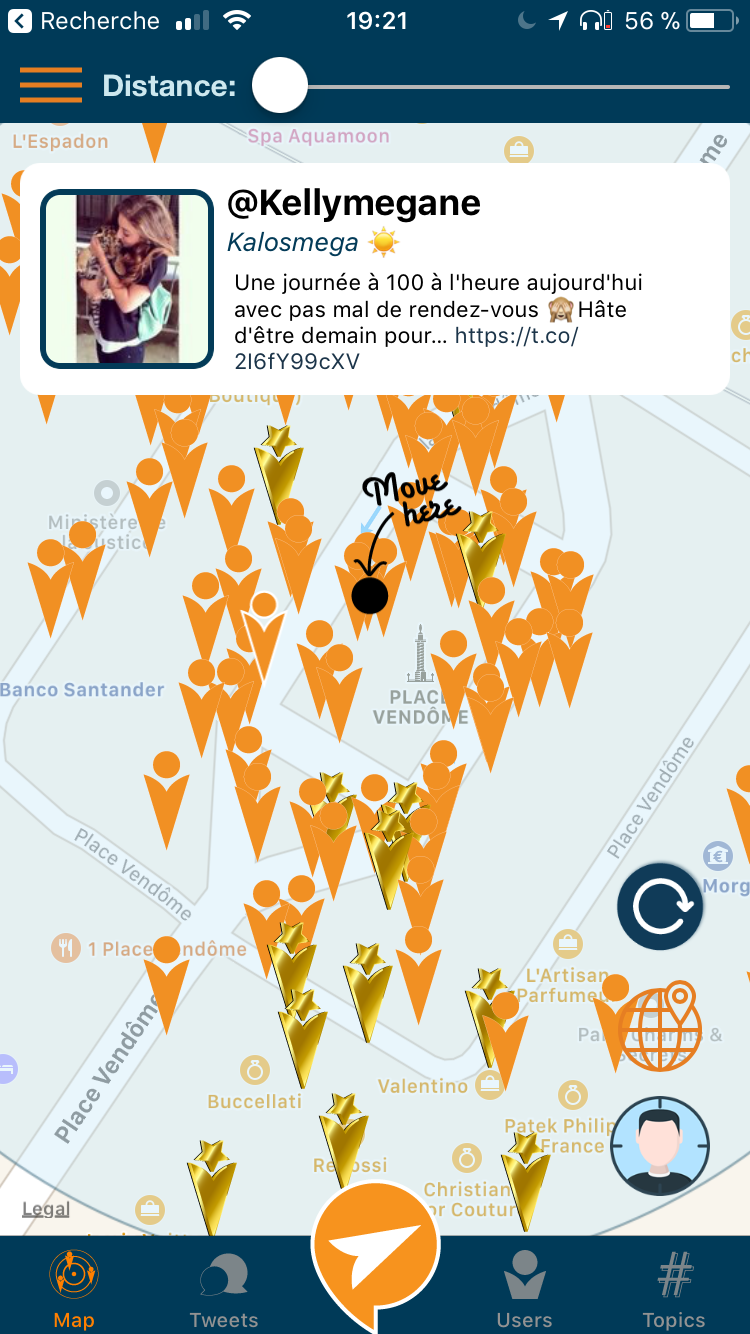The image size is (750, 1334).
Task: Select the black Move here marker
Action: click(x=369, y=596)
